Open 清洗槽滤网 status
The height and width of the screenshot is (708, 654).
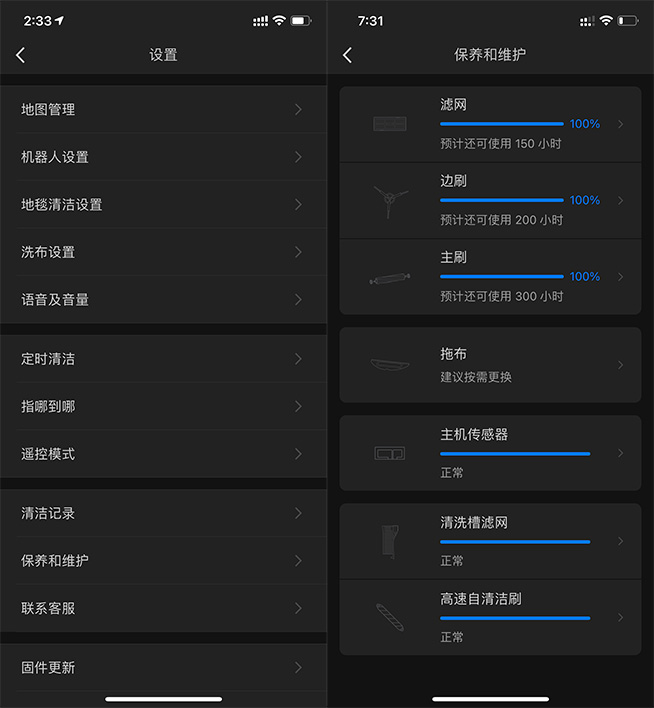[490, 541]
